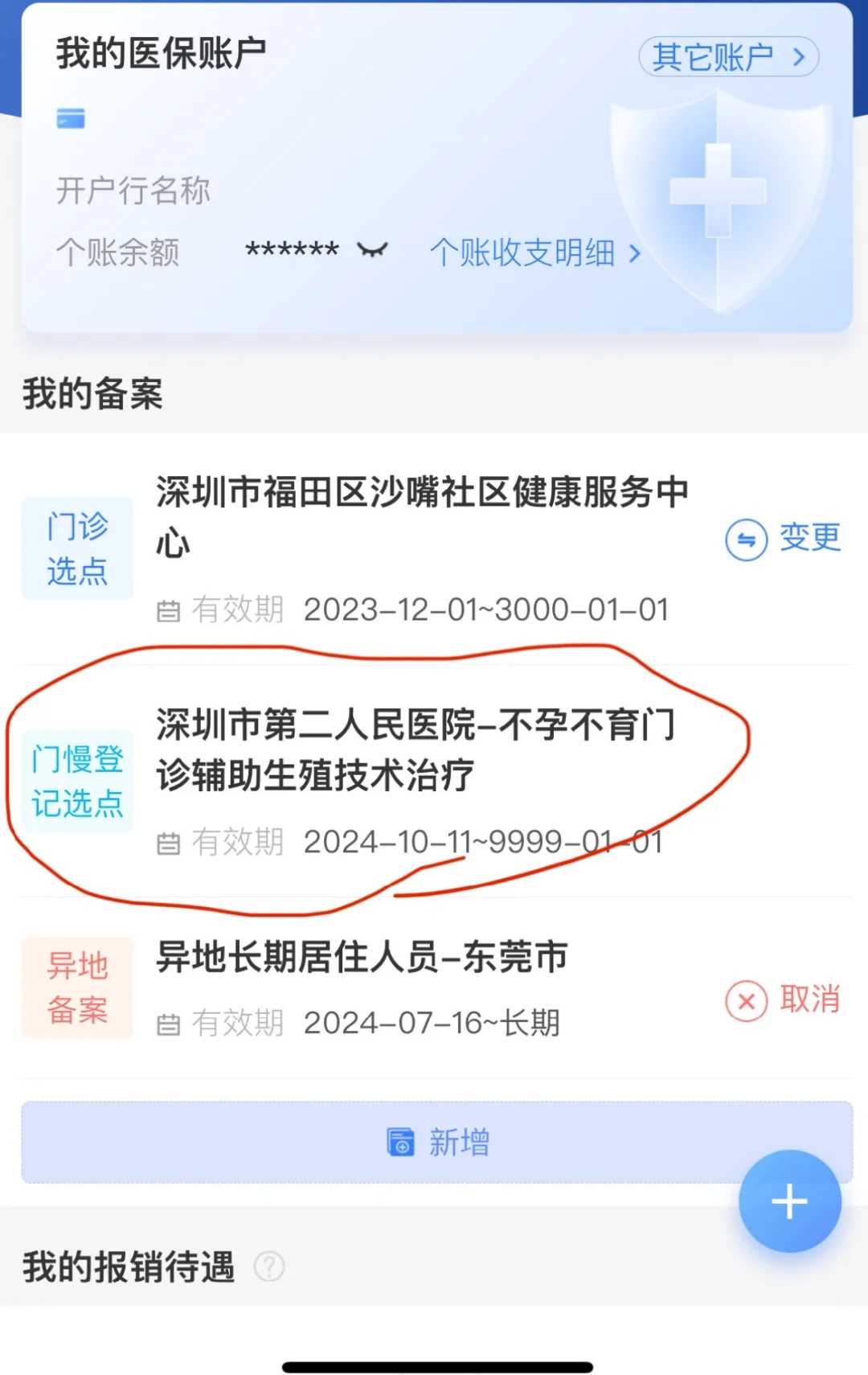The height and width of the screenshot is (1375, 868).
Task: Click 取消 to cancel the 东莞市 record
Action: (x=812, y=999)
